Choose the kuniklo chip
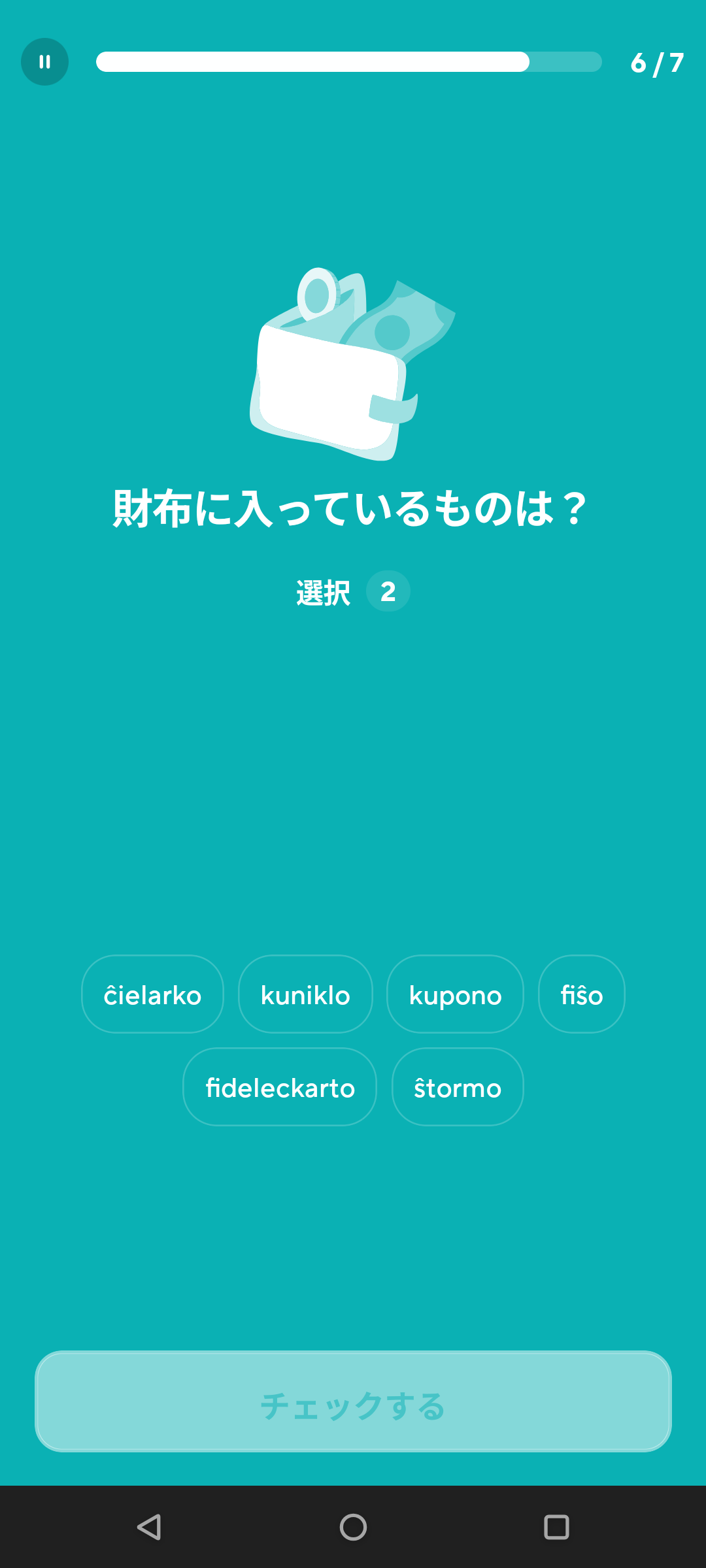Viewport: 706px width, 1568px height. pyautogui.click(x=305, y=994)
